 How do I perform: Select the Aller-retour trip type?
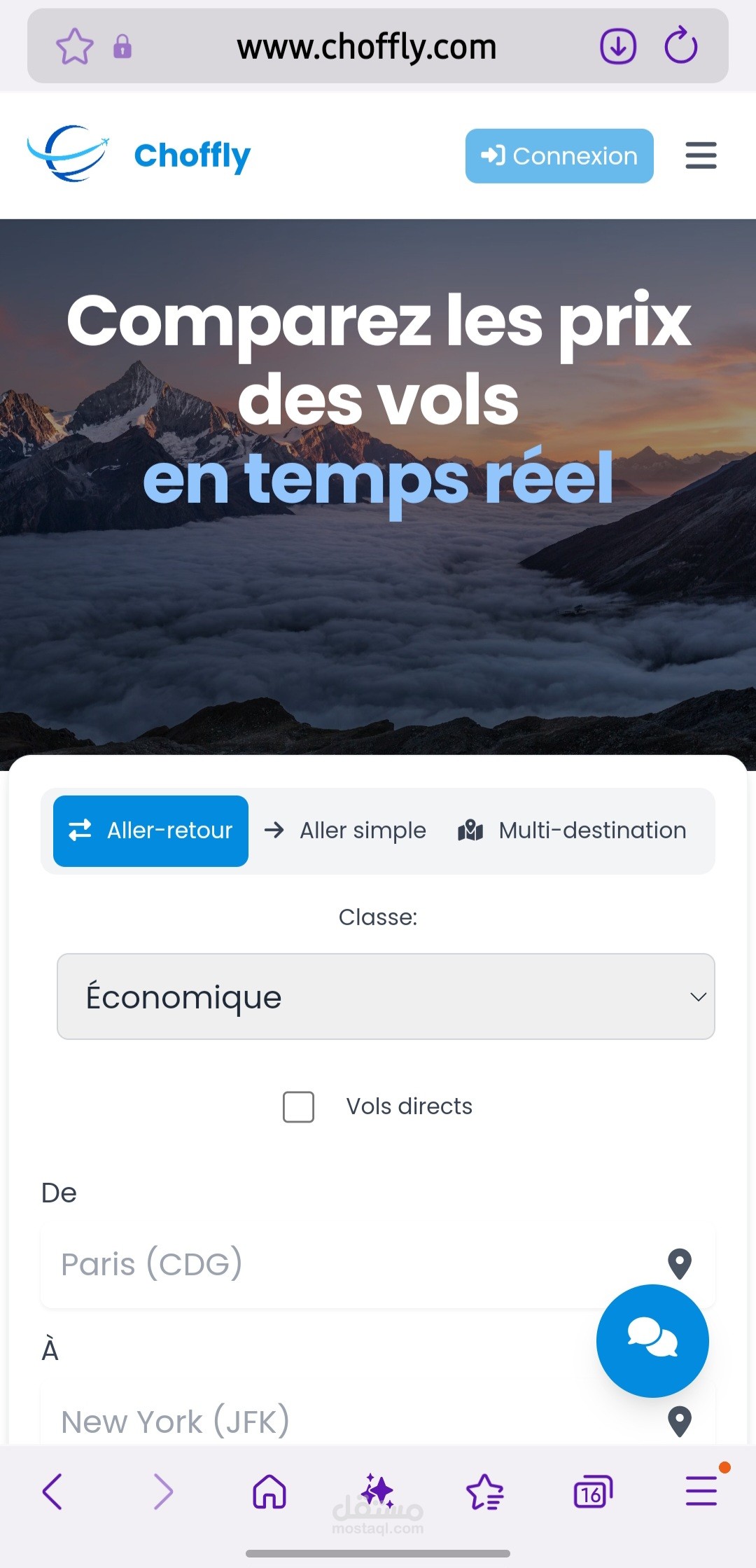(150, 831)
